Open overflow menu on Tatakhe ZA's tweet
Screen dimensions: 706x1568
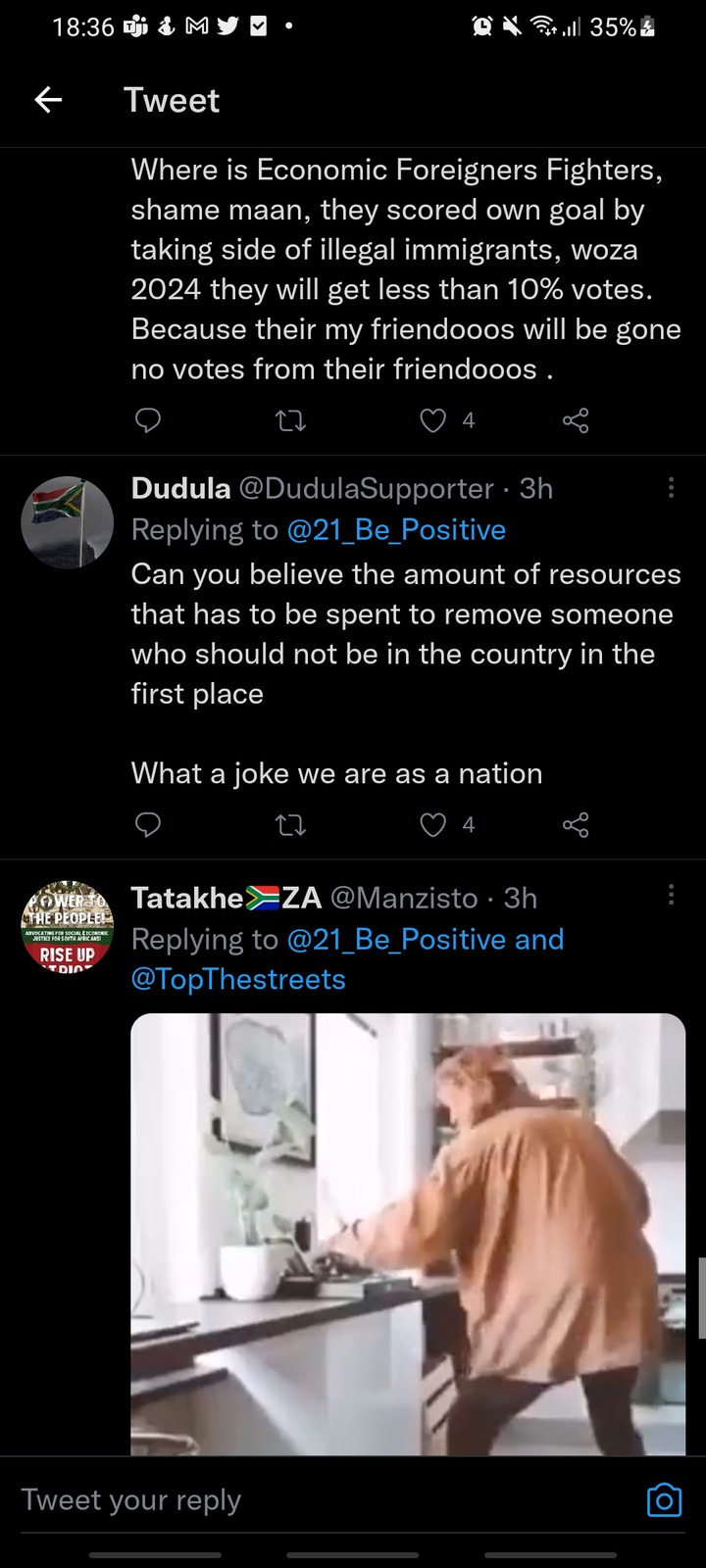coord(671,894)
